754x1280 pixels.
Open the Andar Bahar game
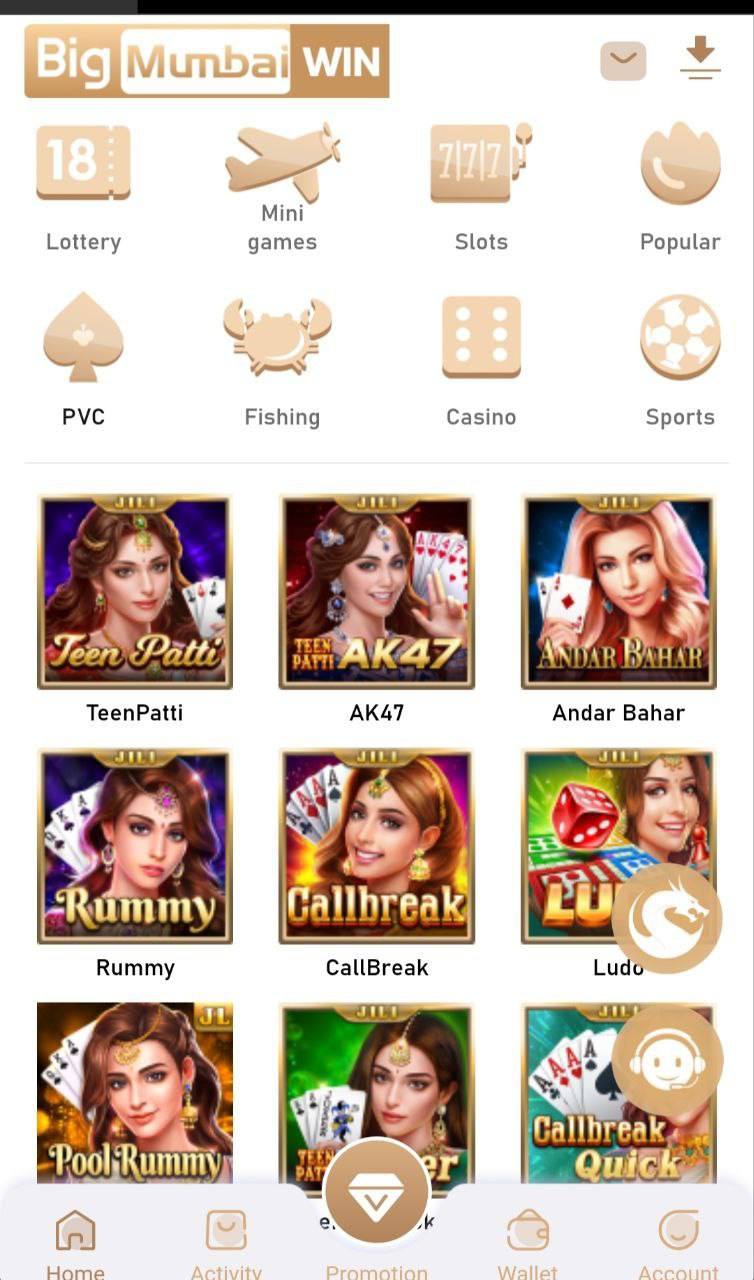[x=619, y=592]
